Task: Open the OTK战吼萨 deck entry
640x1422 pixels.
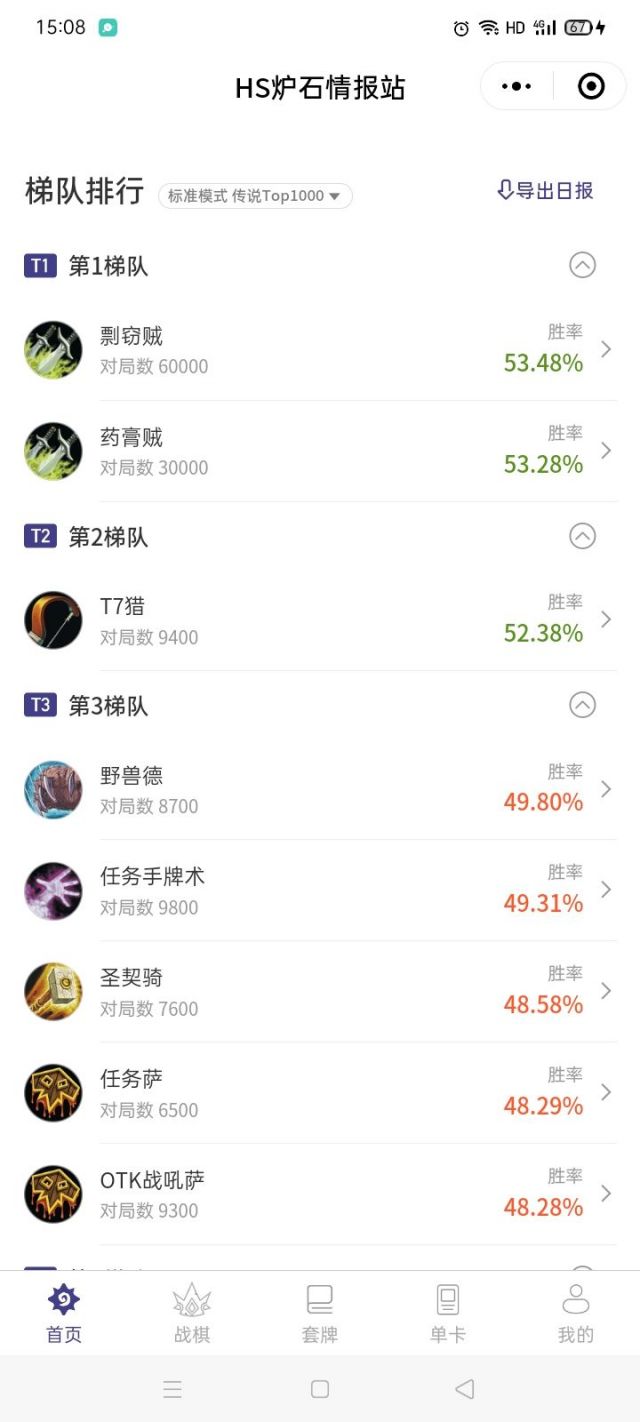Action: click(320, 1194)
